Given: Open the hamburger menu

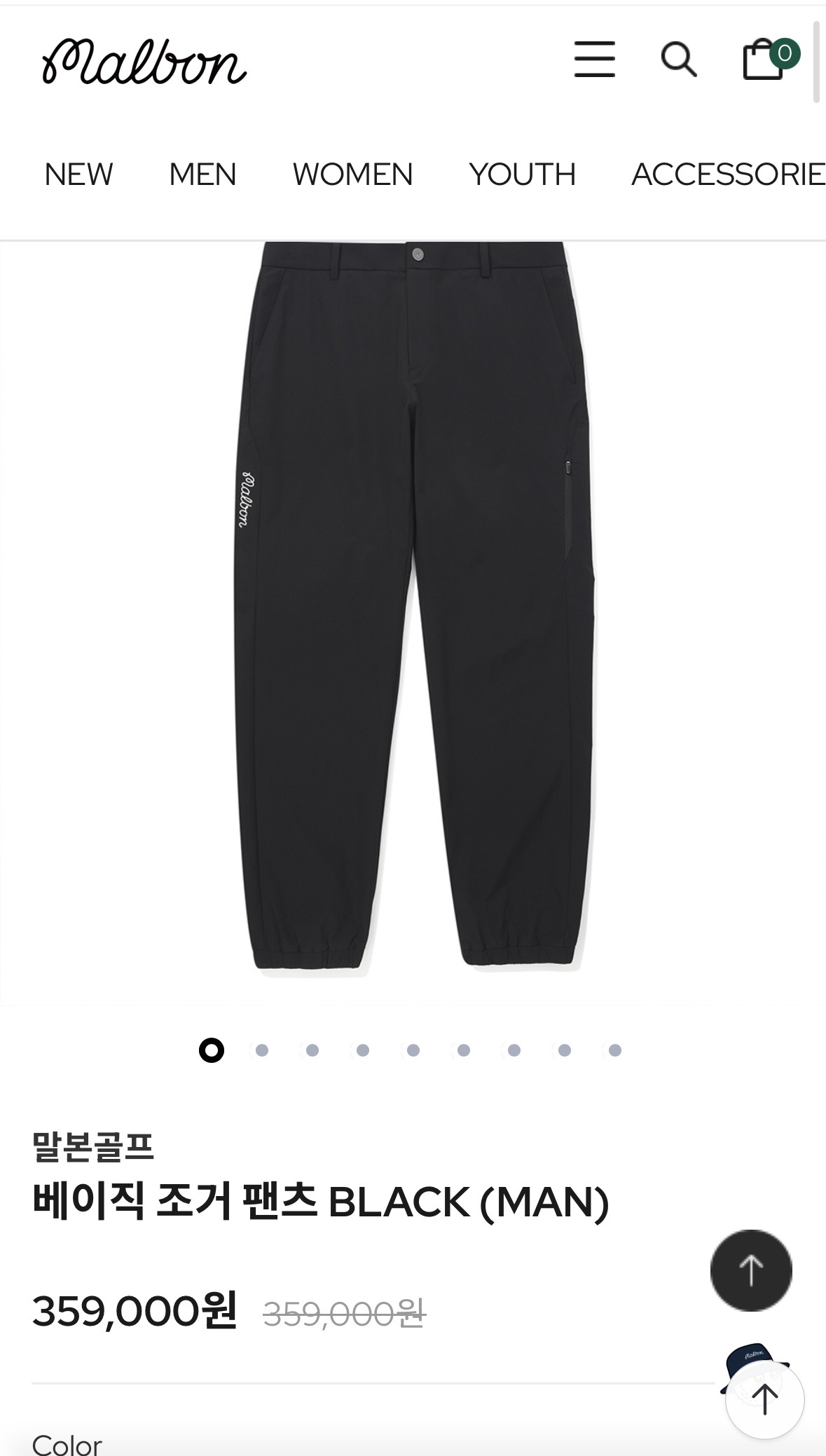Looking at the screenshot, I should coord(594,59).
